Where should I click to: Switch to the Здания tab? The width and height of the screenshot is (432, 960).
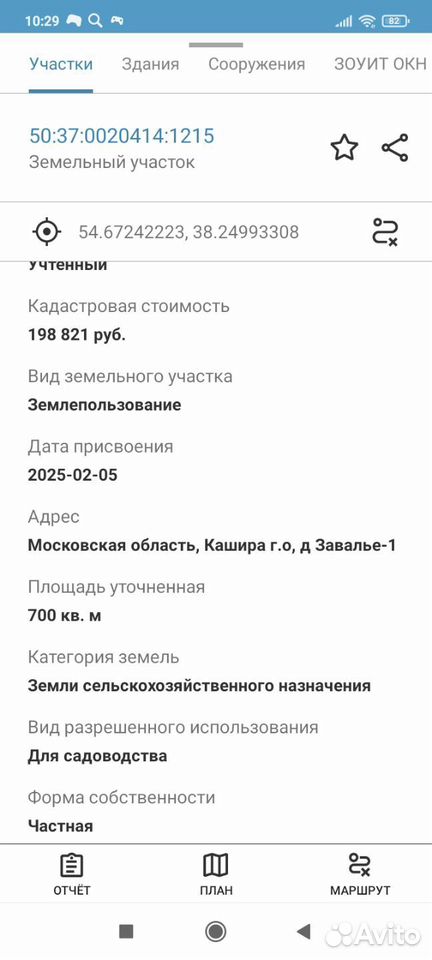[x=150, y=64]
